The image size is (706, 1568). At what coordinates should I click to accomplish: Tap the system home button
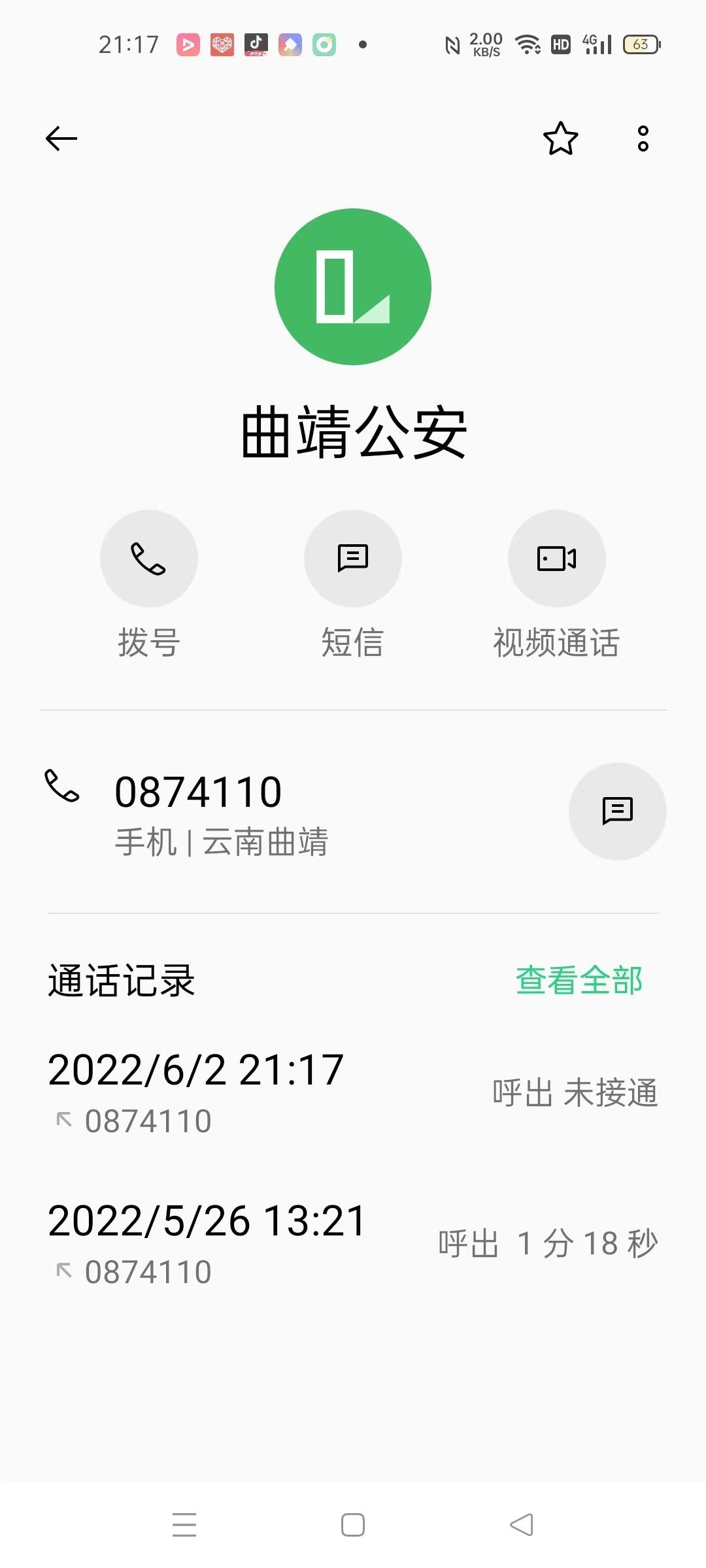pos(353,1525)
